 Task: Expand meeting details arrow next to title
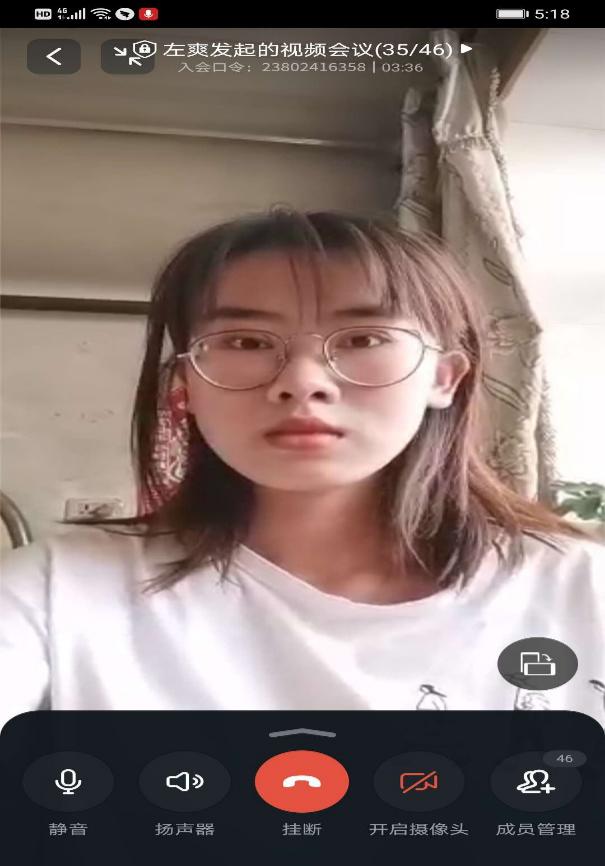[x=467, y=48]
